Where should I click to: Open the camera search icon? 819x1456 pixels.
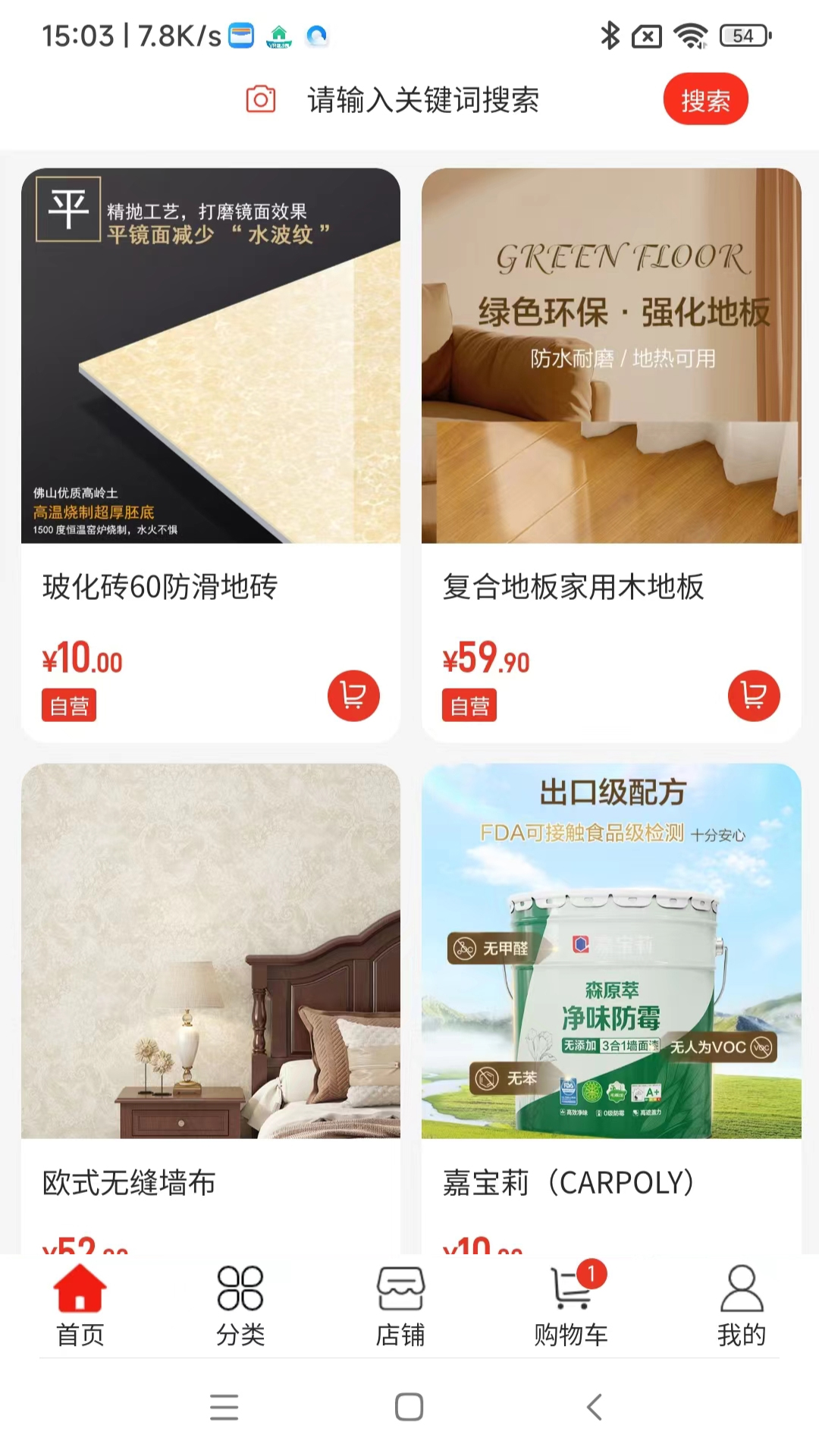point(259,99)
